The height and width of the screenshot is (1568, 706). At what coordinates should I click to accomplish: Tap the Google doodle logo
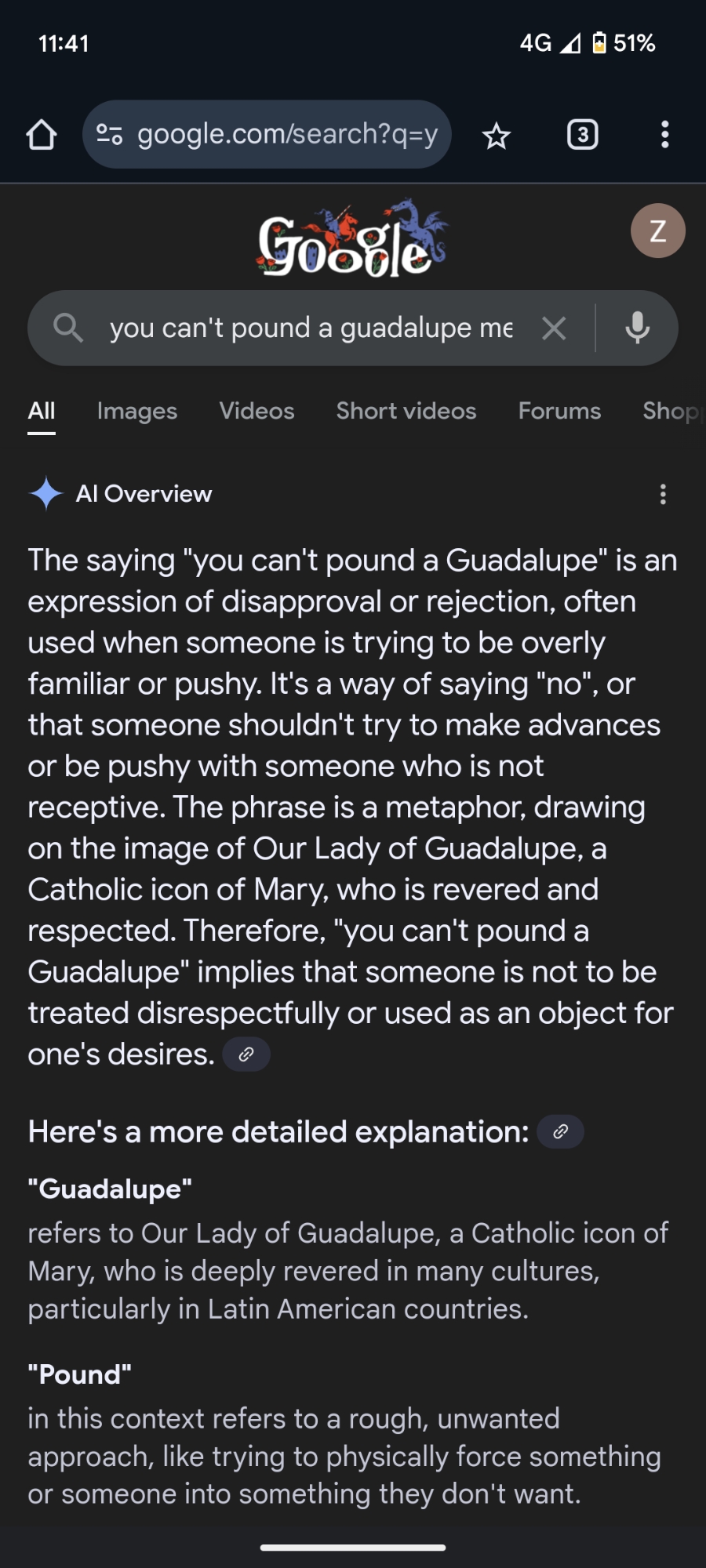tap(352, 239)
